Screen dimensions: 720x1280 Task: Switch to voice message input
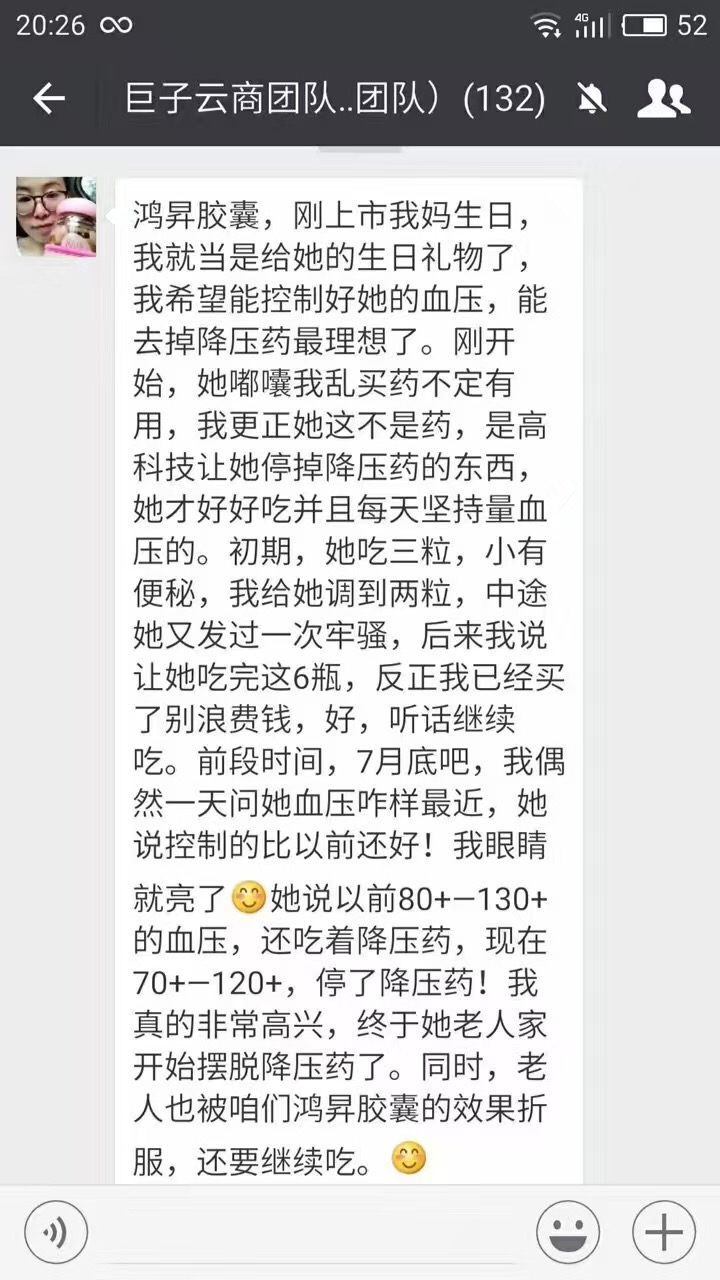56,1231
